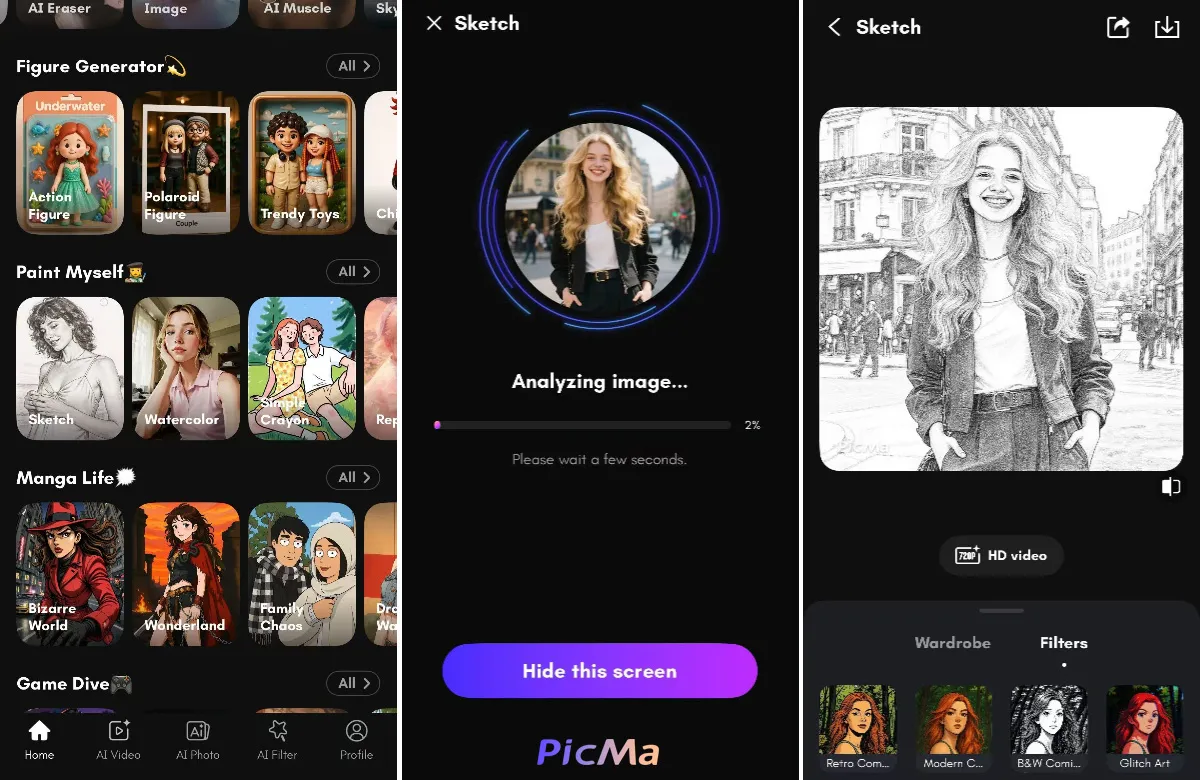
Task: Open the Bizarre World manga style
Action: (70, 572)
